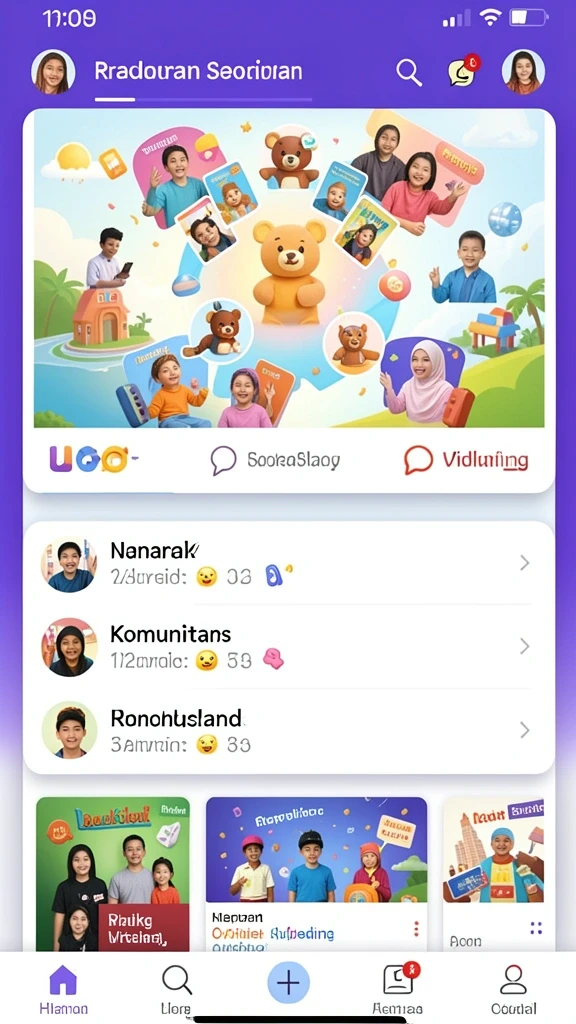Open the card with three kids in caps
Image resolution: width=576 pixels, height=1024 pixels.
(x=316, y=874)
